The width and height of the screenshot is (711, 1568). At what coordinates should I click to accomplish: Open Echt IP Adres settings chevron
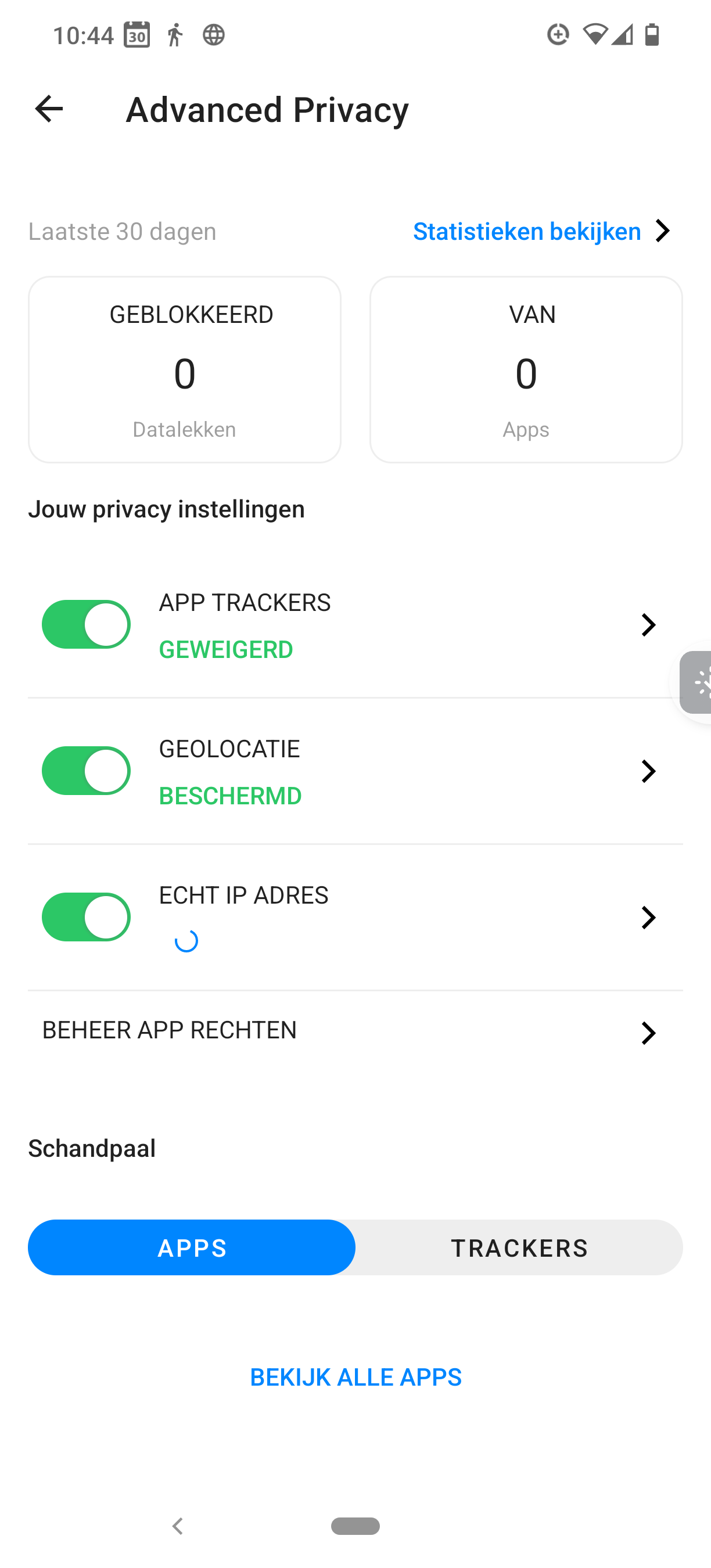tap(648, 918)
